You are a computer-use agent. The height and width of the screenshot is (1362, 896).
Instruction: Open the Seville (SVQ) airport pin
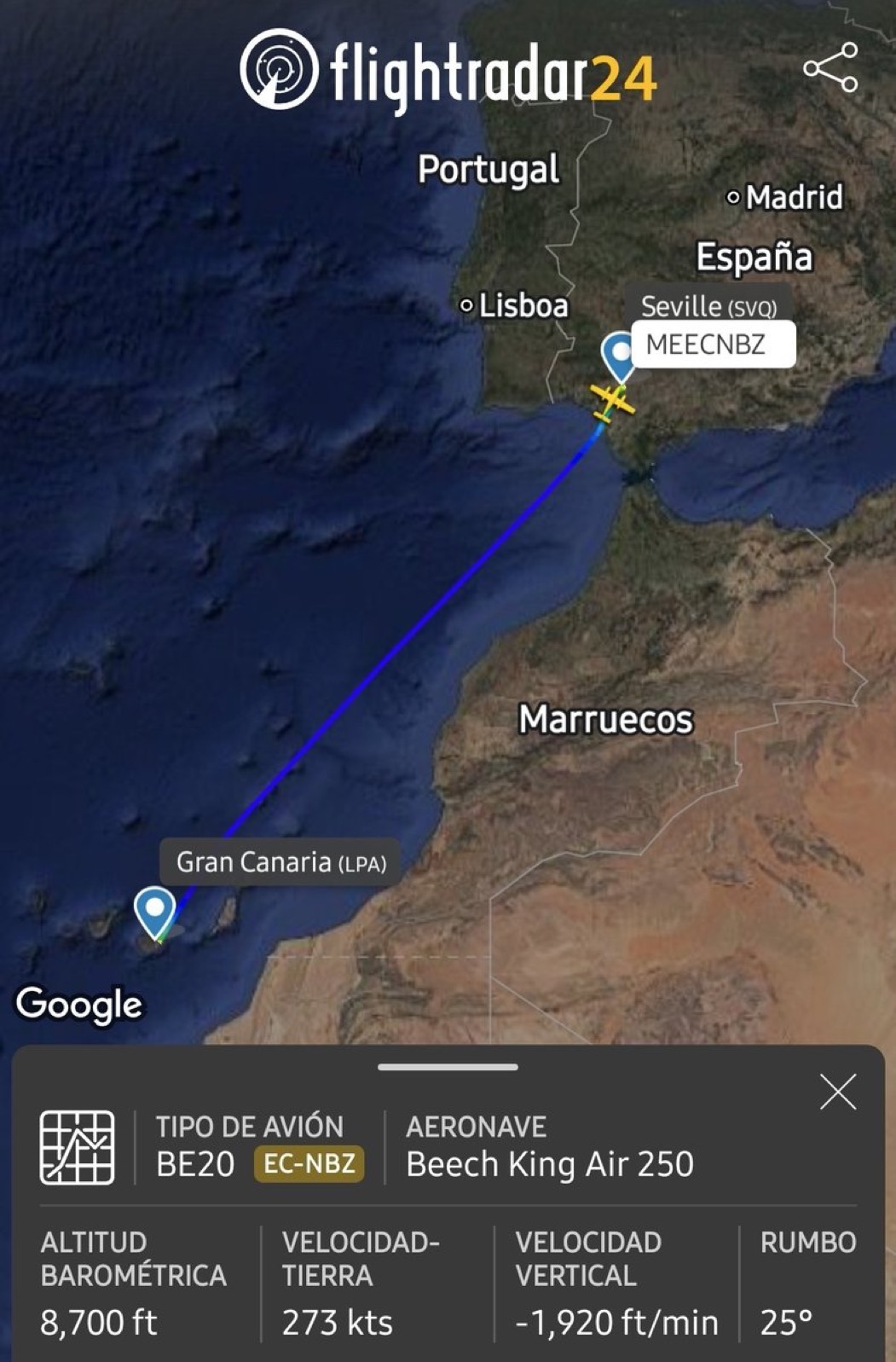pyautogui.click(x=619, y=355)
